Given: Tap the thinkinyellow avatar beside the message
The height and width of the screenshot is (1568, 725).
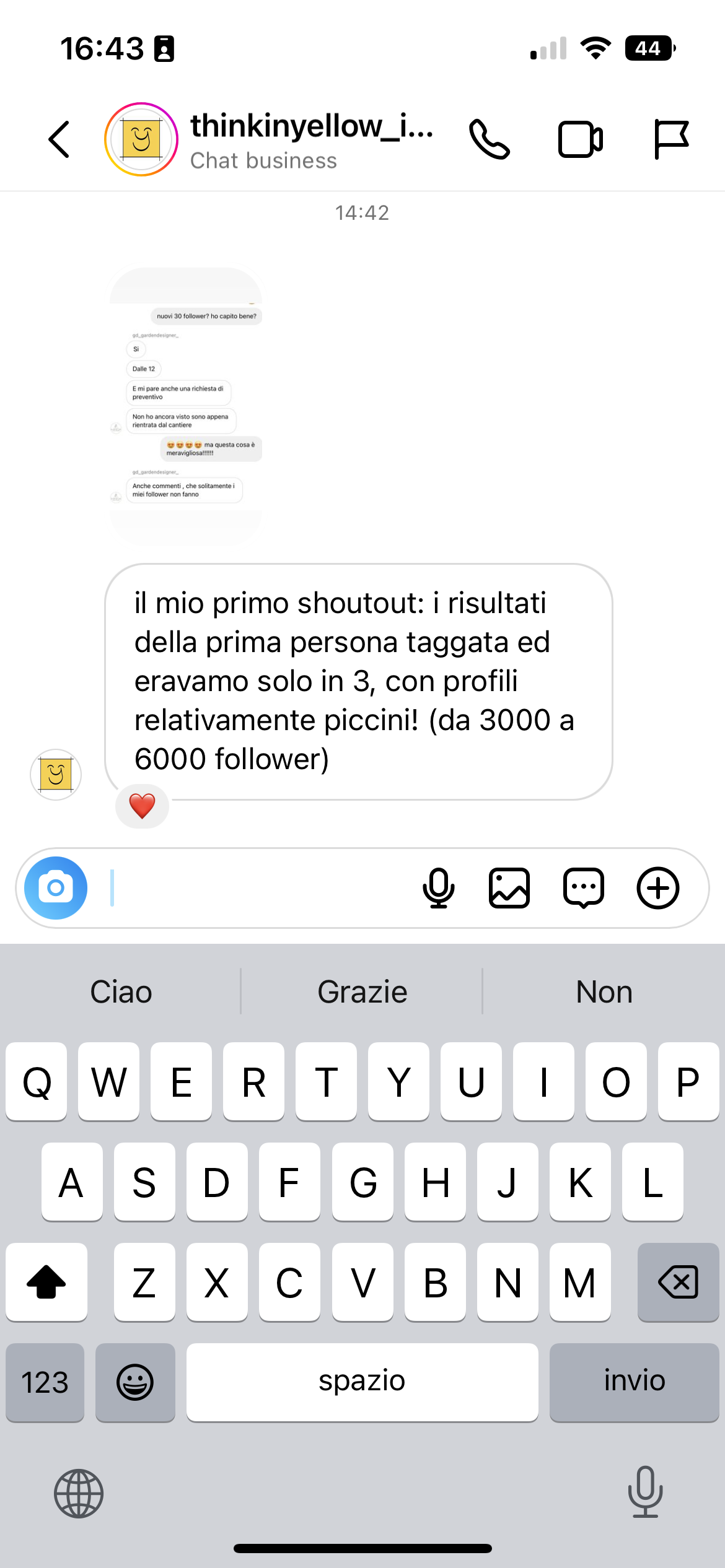Looking at the screenshot, I should tap(56, 775).
